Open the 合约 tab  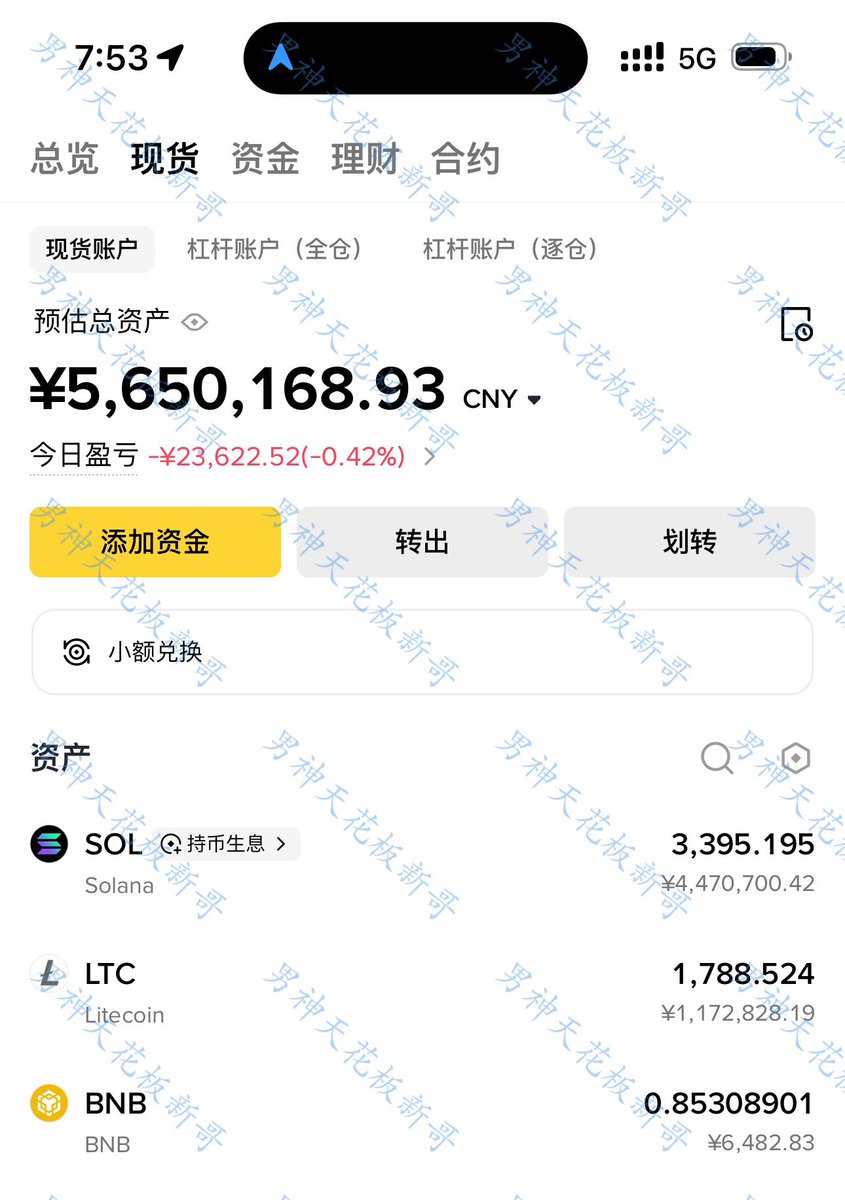tap(465, 159)
